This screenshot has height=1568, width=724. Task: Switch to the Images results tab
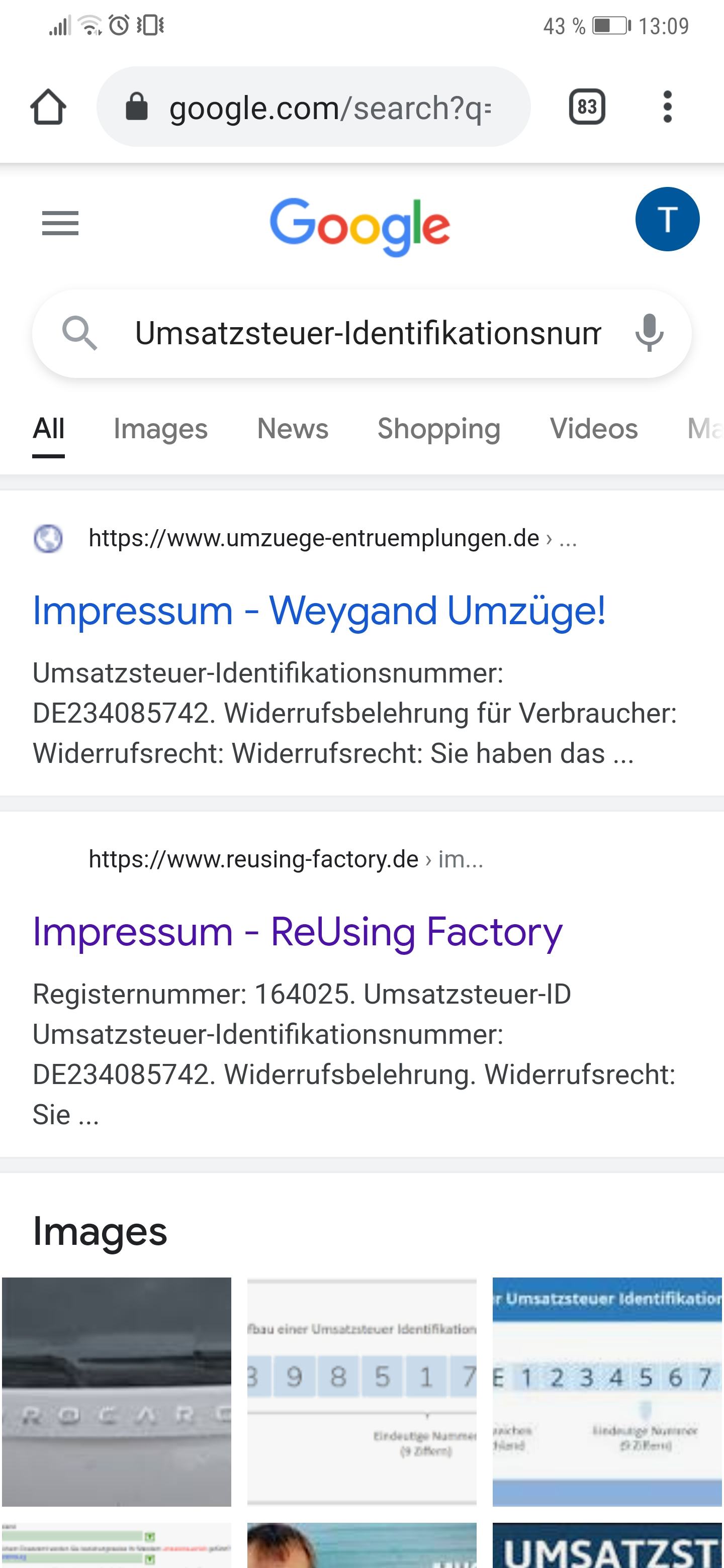pyautogui.click(x=160, y=429)
